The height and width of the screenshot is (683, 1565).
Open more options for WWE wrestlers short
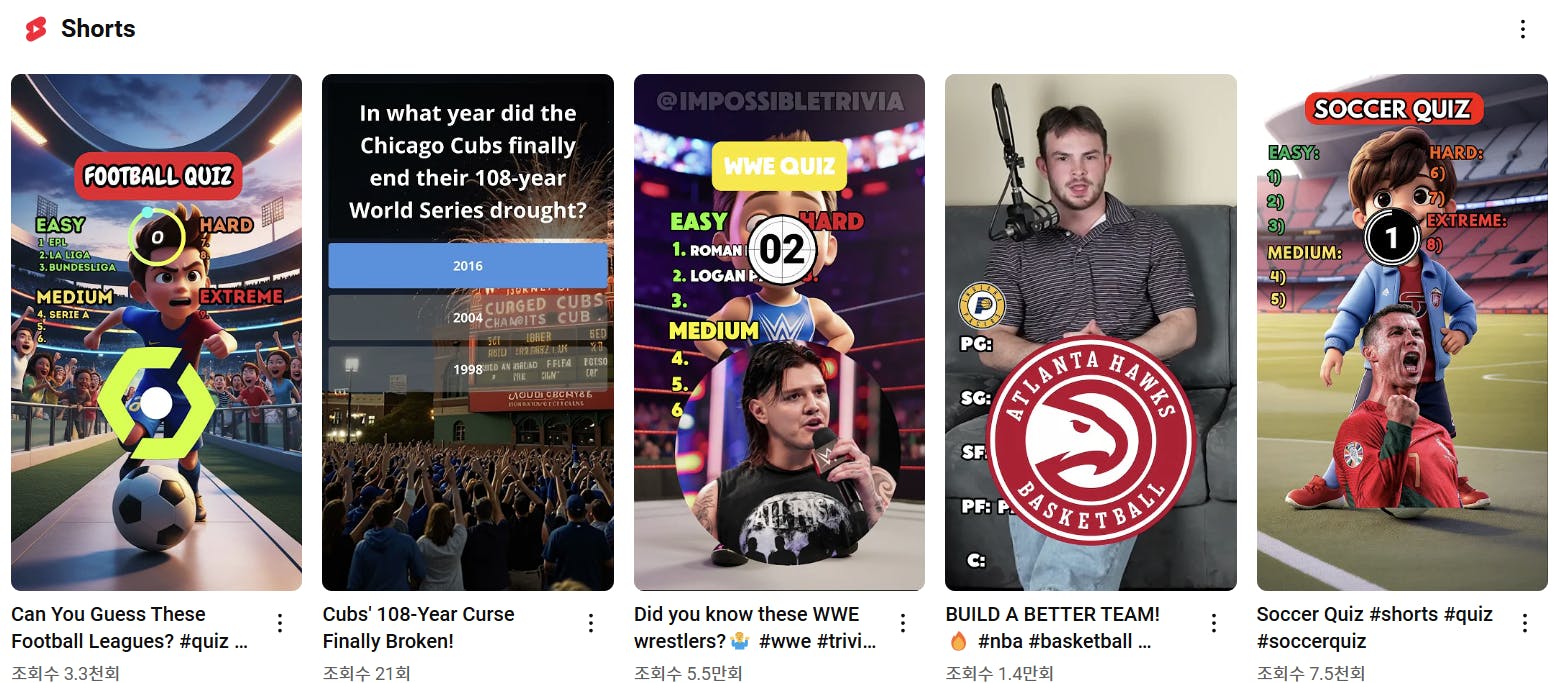pos(903,624)
